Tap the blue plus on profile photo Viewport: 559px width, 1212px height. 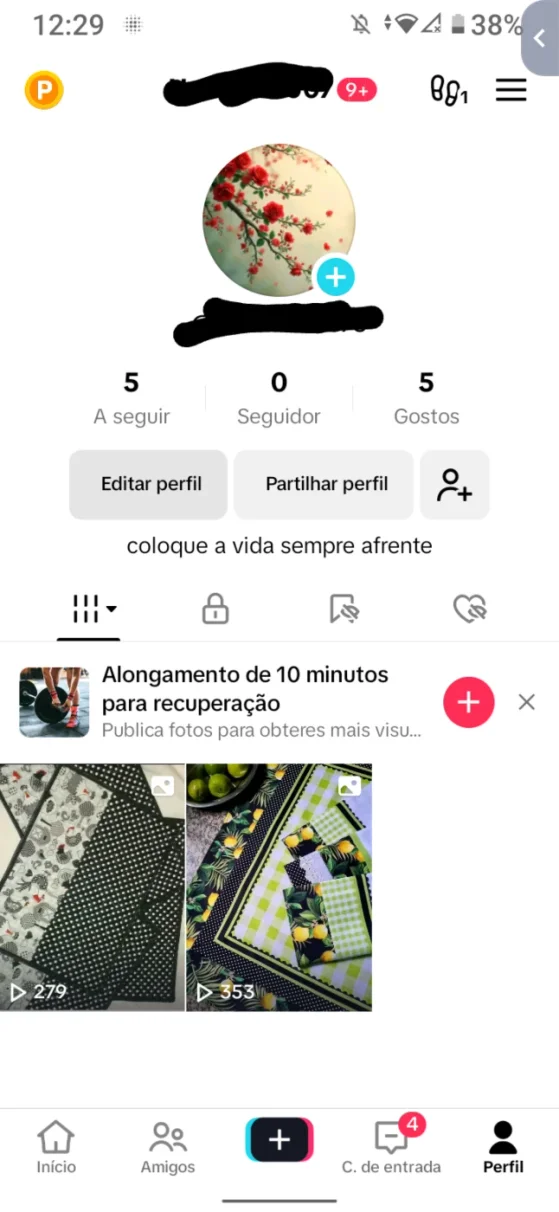click(x=336, y=276)
